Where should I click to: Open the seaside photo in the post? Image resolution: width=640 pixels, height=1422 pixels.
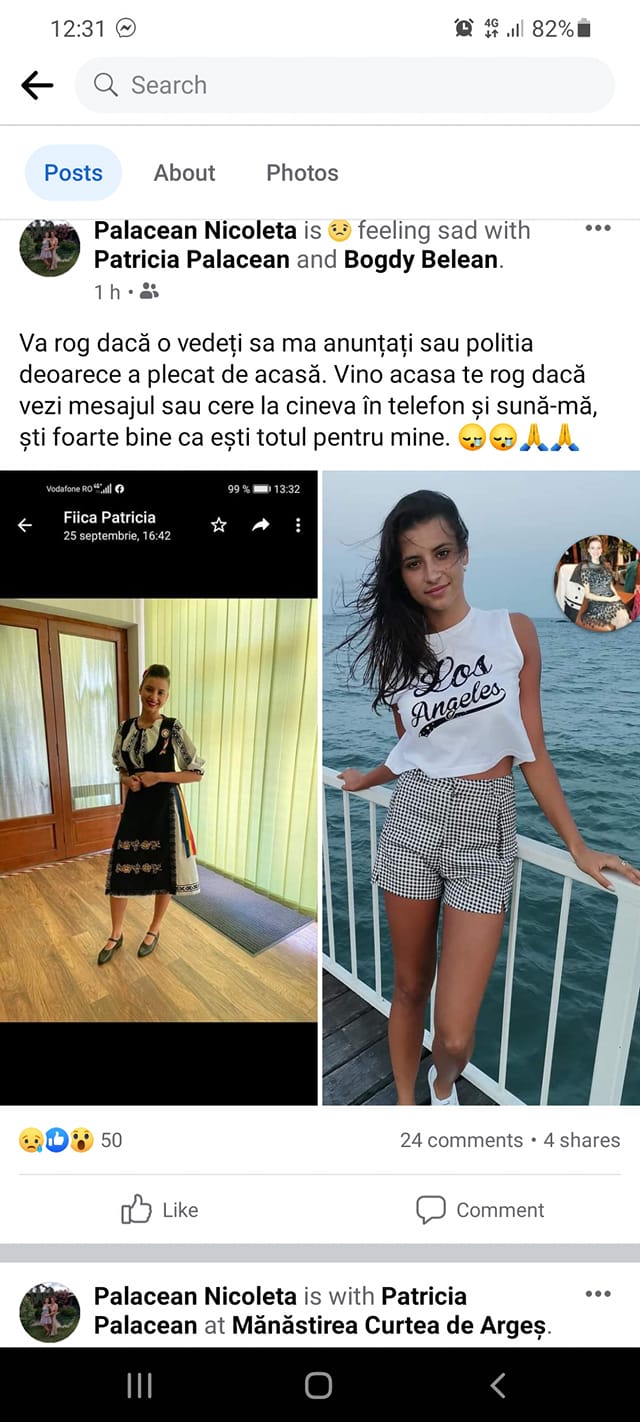tap(480, 787)
